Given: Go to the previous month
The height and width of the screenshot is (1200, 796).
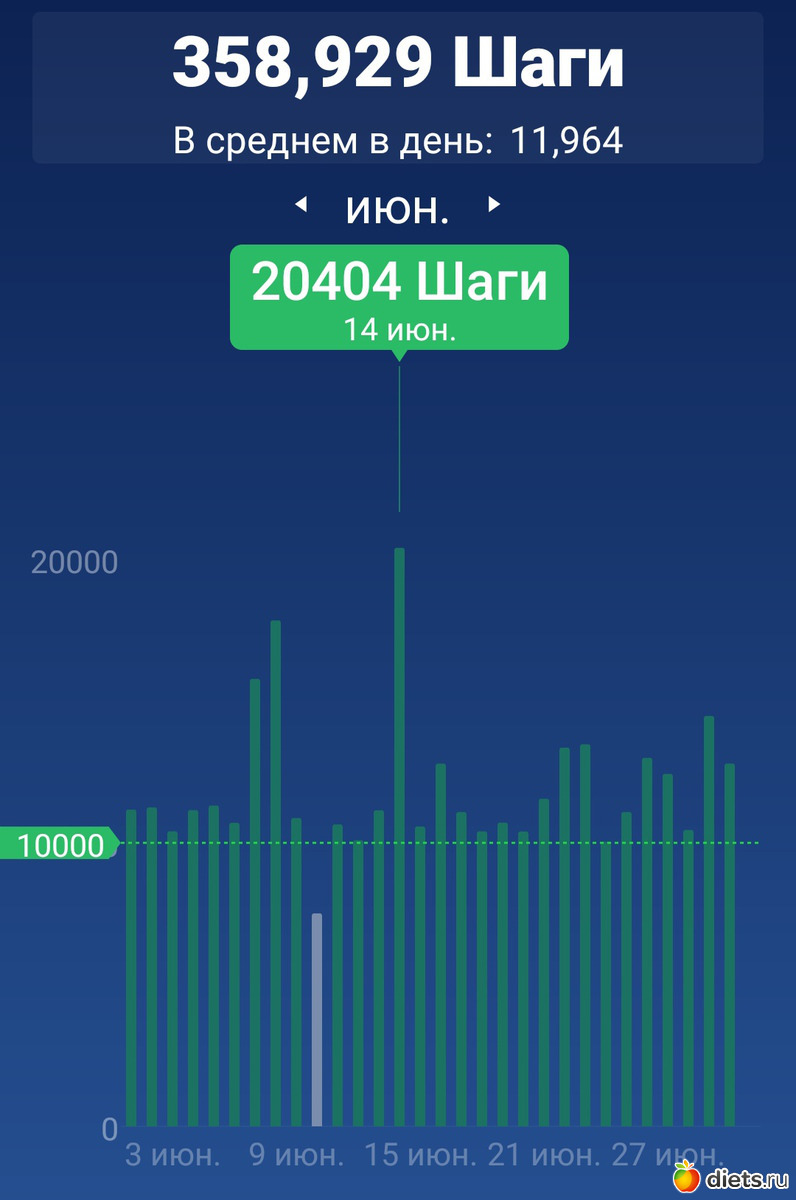Looking at the screenshot, I should point(300,205).
